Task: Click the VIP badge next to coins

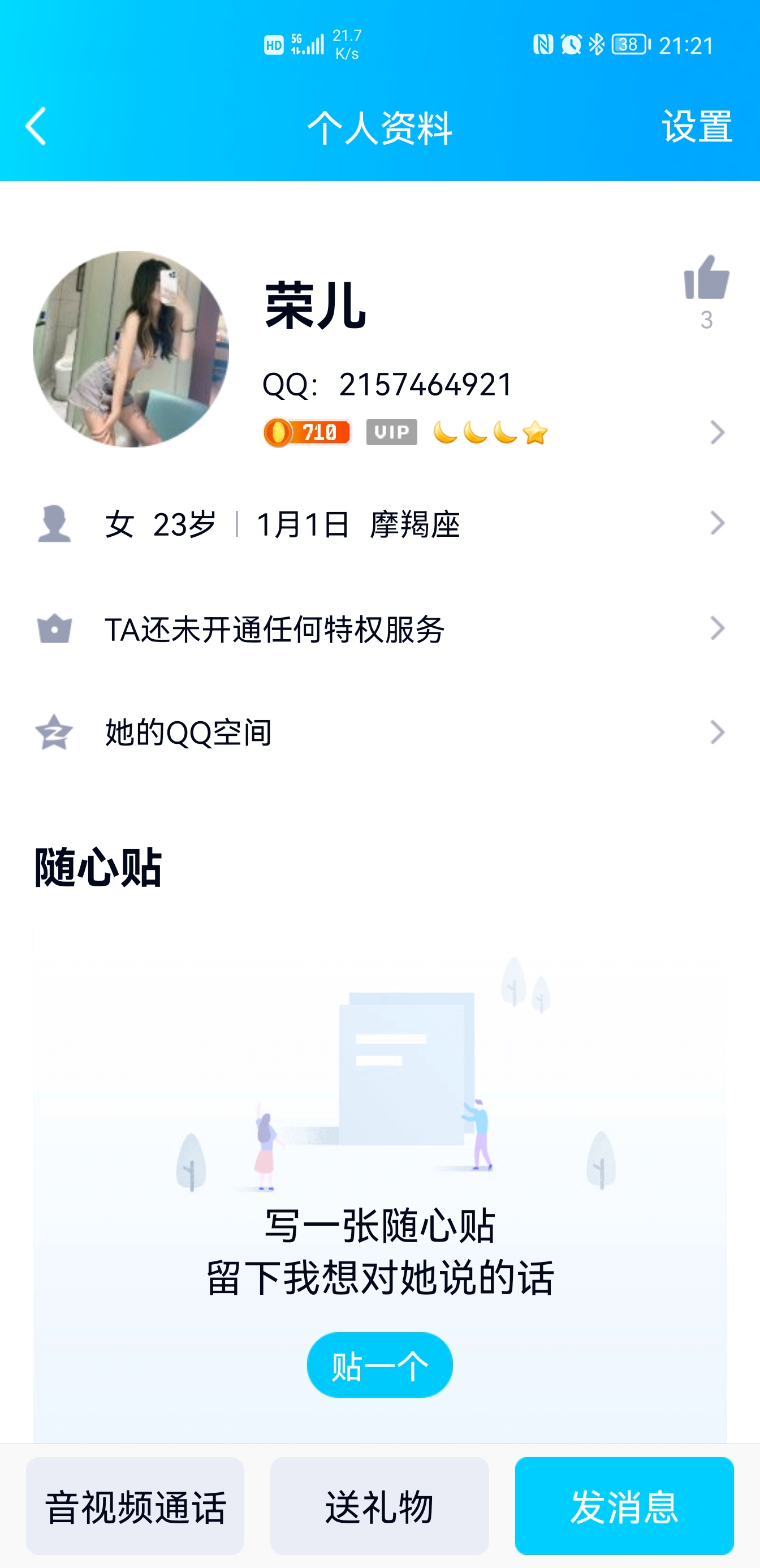Action: coord(392,433)
